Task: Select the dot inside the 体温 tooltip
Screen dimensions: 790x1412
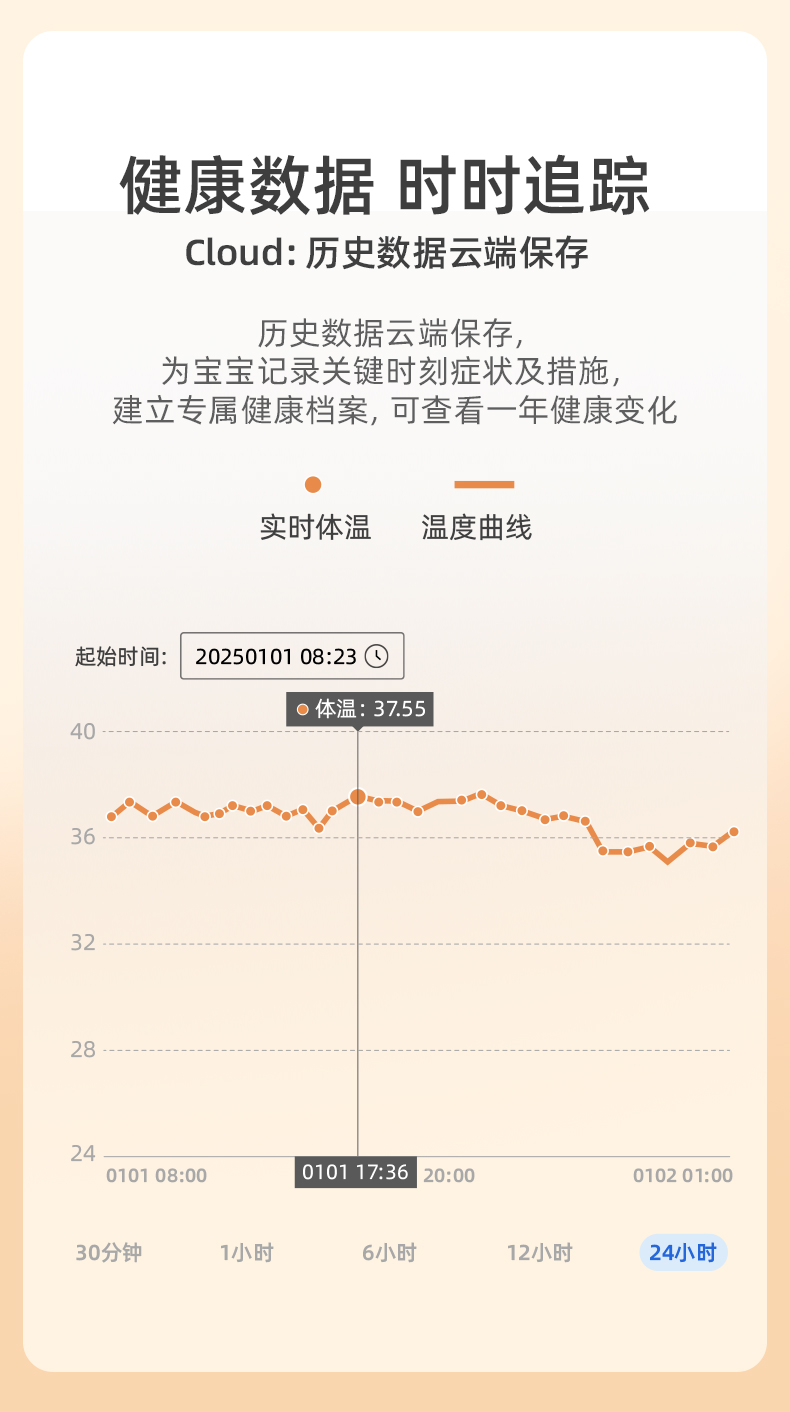Action: click(x=303, y=710)
